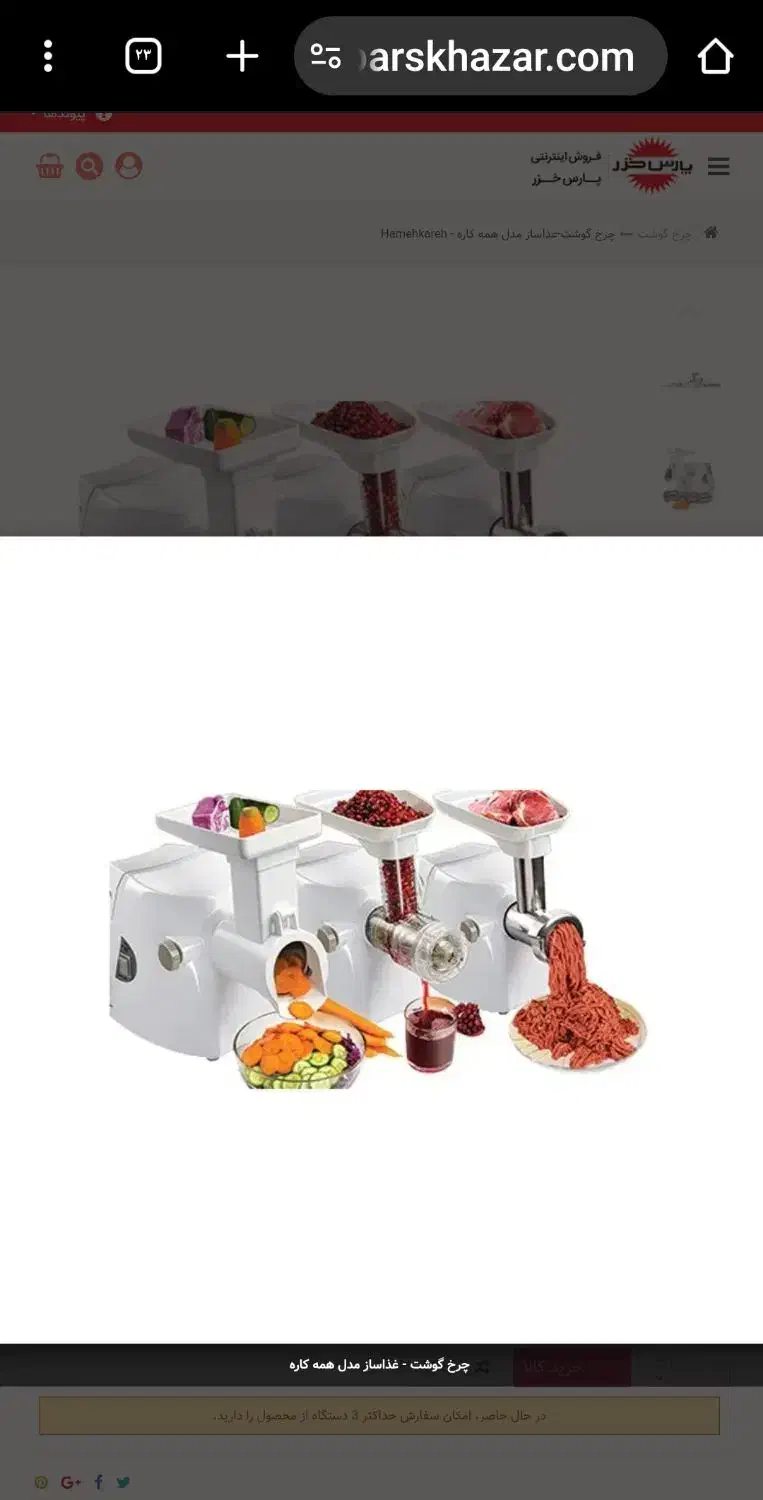Open the shopping cart
The height and width of the screenshot is (1500, 763).
50,166
